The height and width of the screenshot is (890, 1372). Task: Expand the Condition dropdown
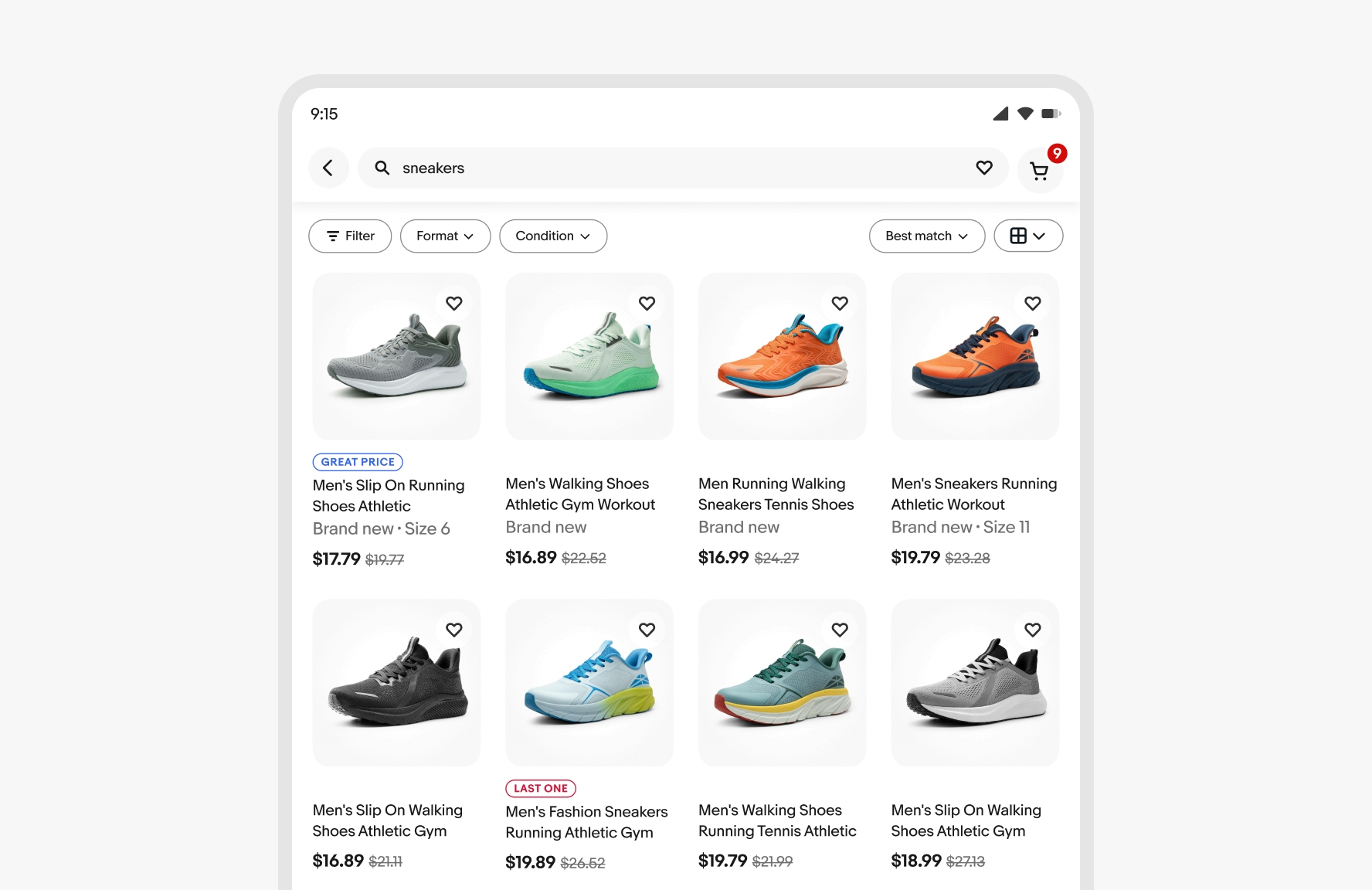(553, 236)
